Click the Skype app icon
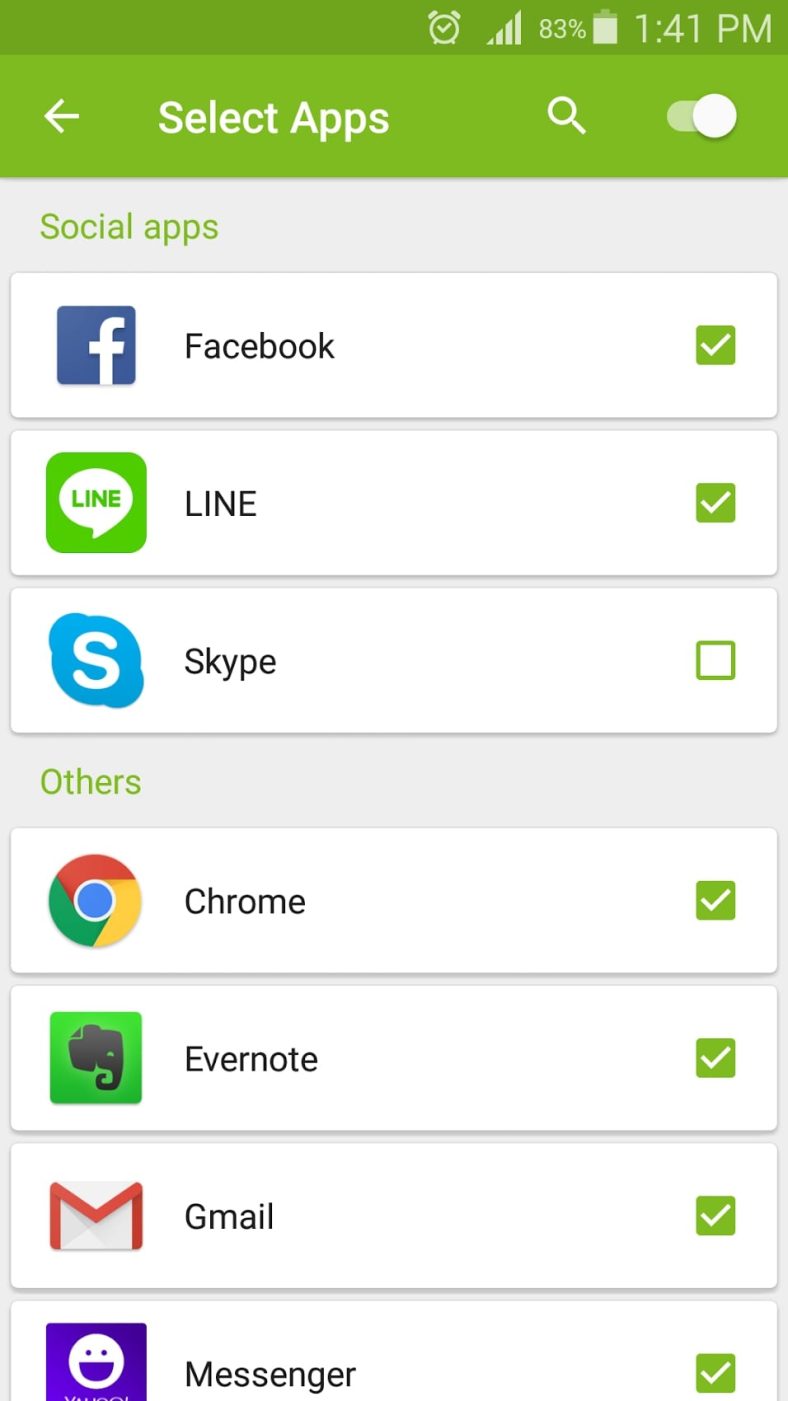788x1401 pixels. 95,660
